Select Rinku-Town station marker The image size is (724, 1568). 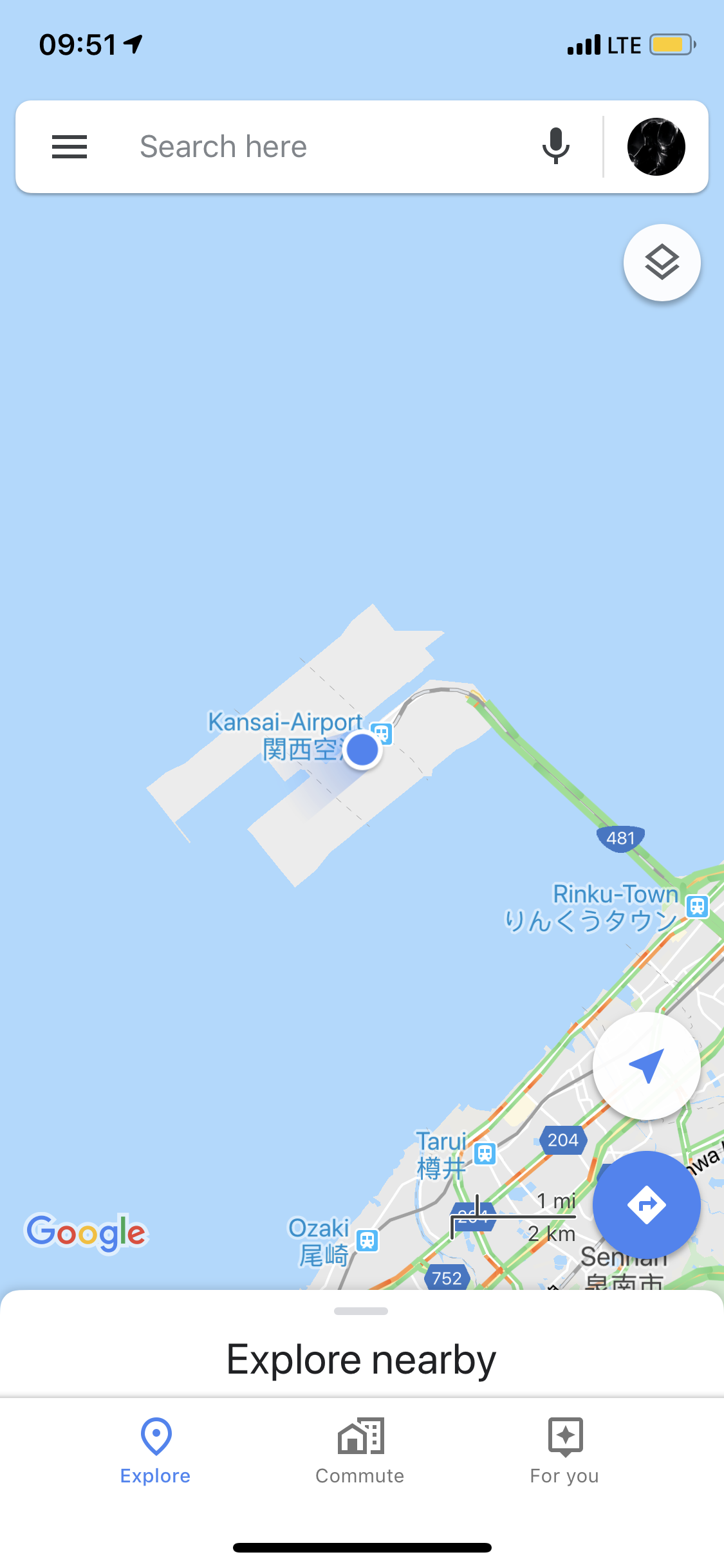pyautogui.click(x=698, y=906)
